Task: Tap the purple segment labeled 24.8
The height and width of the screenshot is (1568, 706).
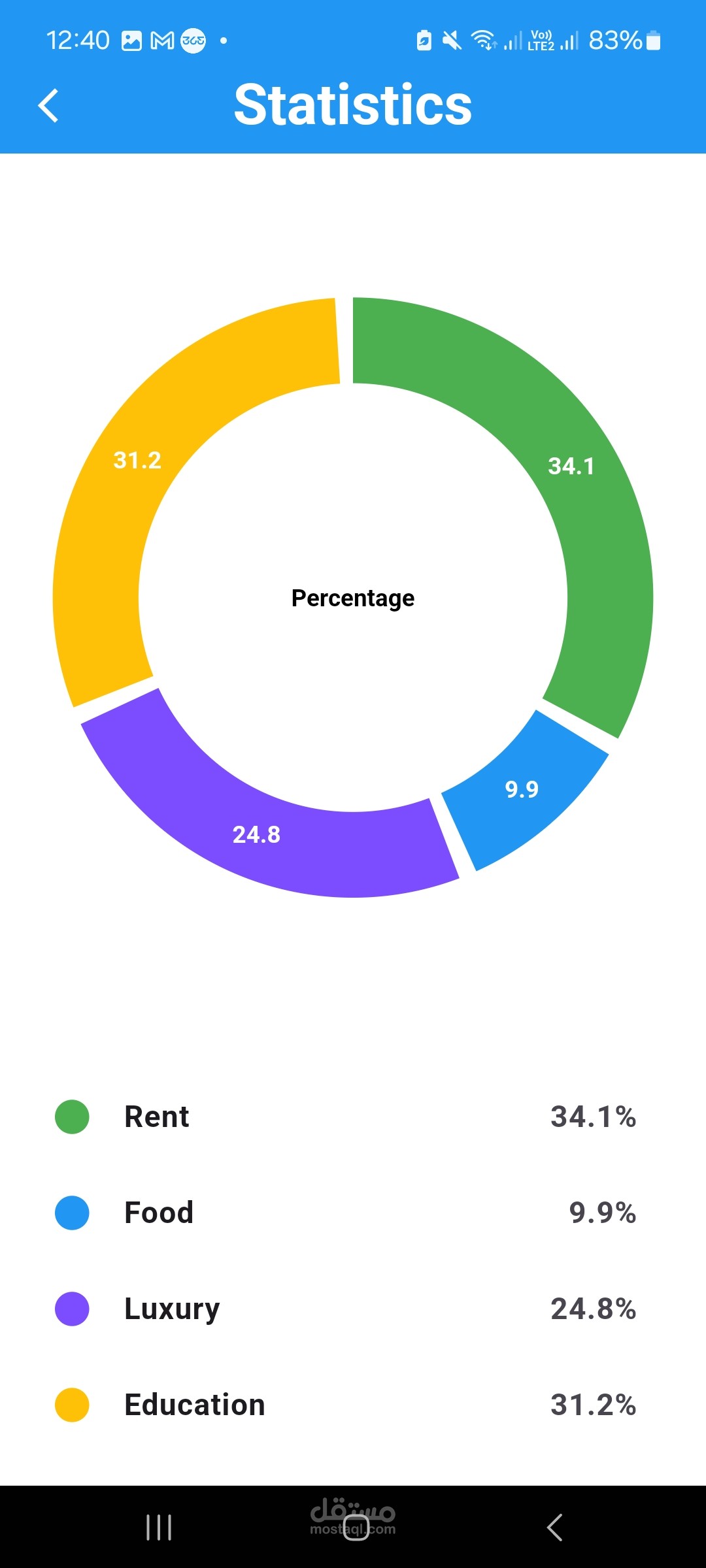Action: point(258,834)
